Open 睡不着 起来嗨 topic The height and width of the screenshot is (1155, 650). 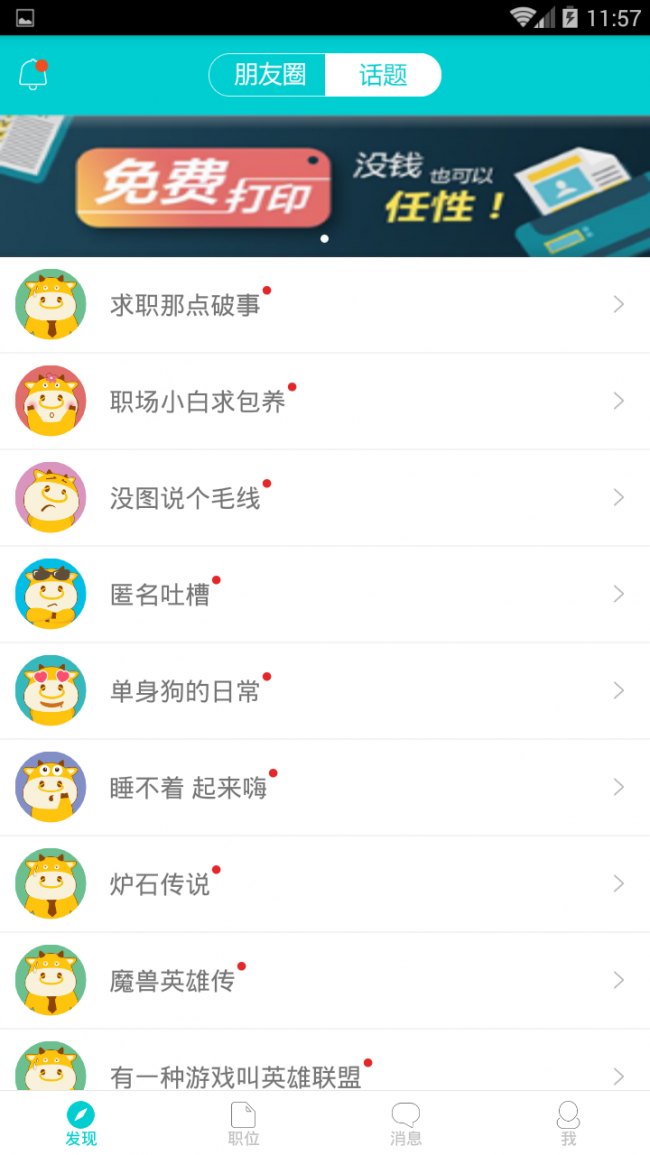click(x=325, y=787)
